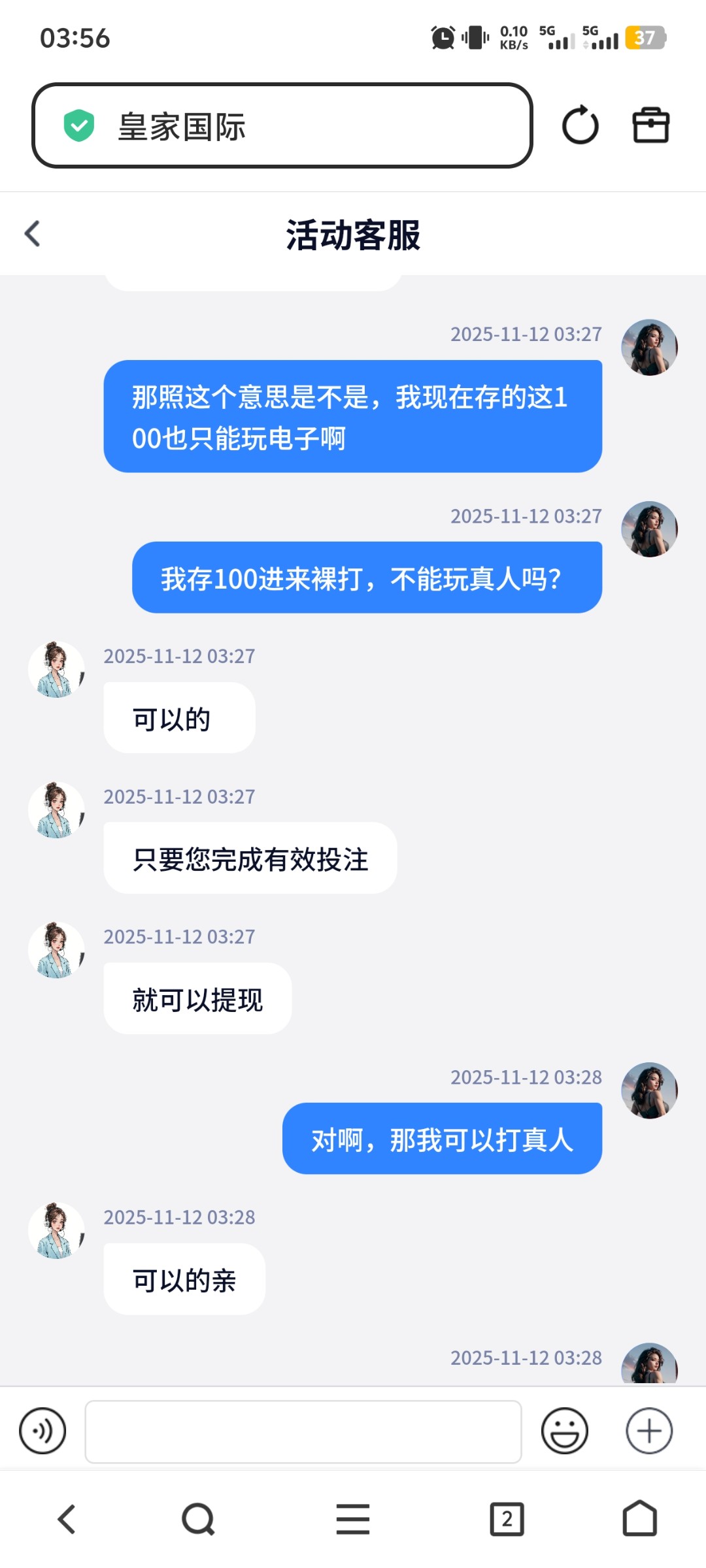Tap the battery indicator in the status bar
The height and width of the screenshot is (1568, 706).
[644, 38]
